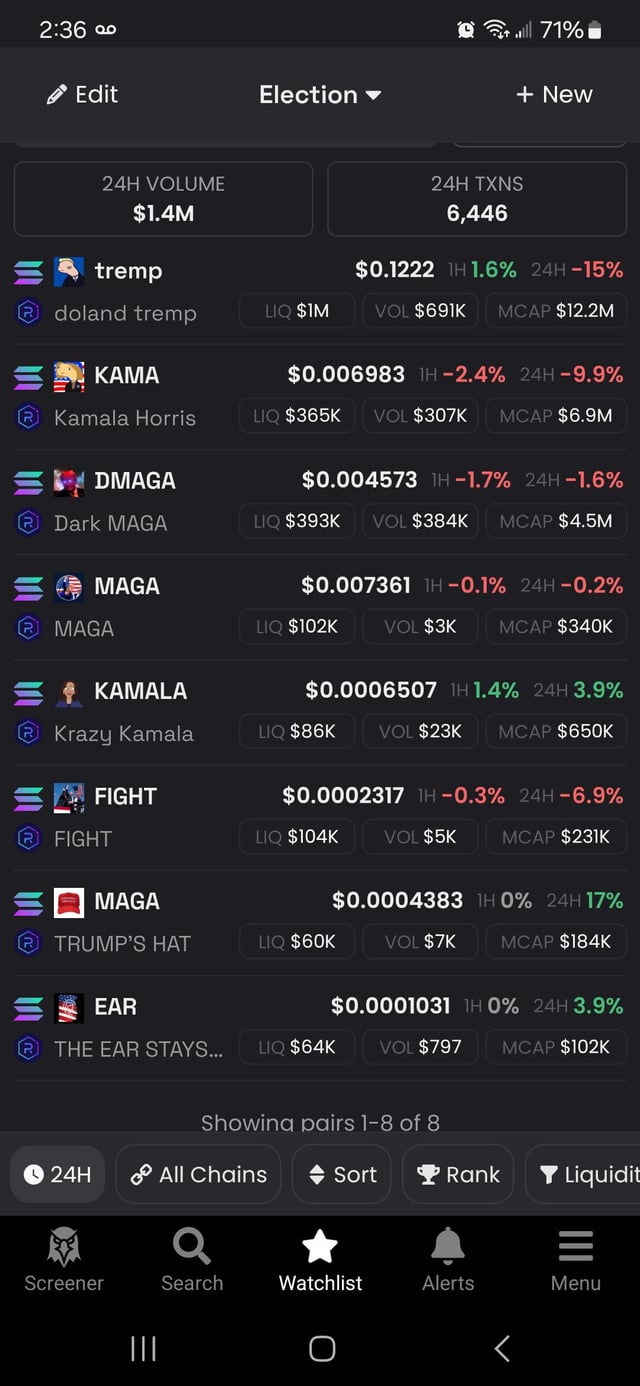This screenshot has height=1386, width=640.
Task: Change the 24H timeframe filter
Action: click(57, 1174)
